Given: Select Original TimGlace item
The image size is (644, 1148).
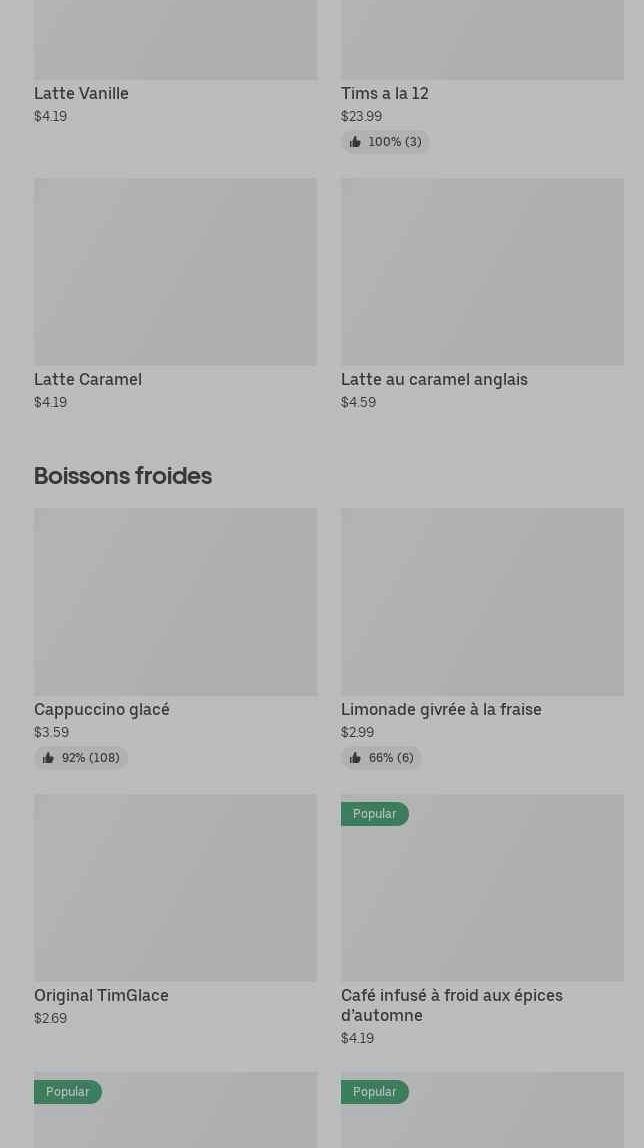Looking at the screenshot, I should [175, 910].
